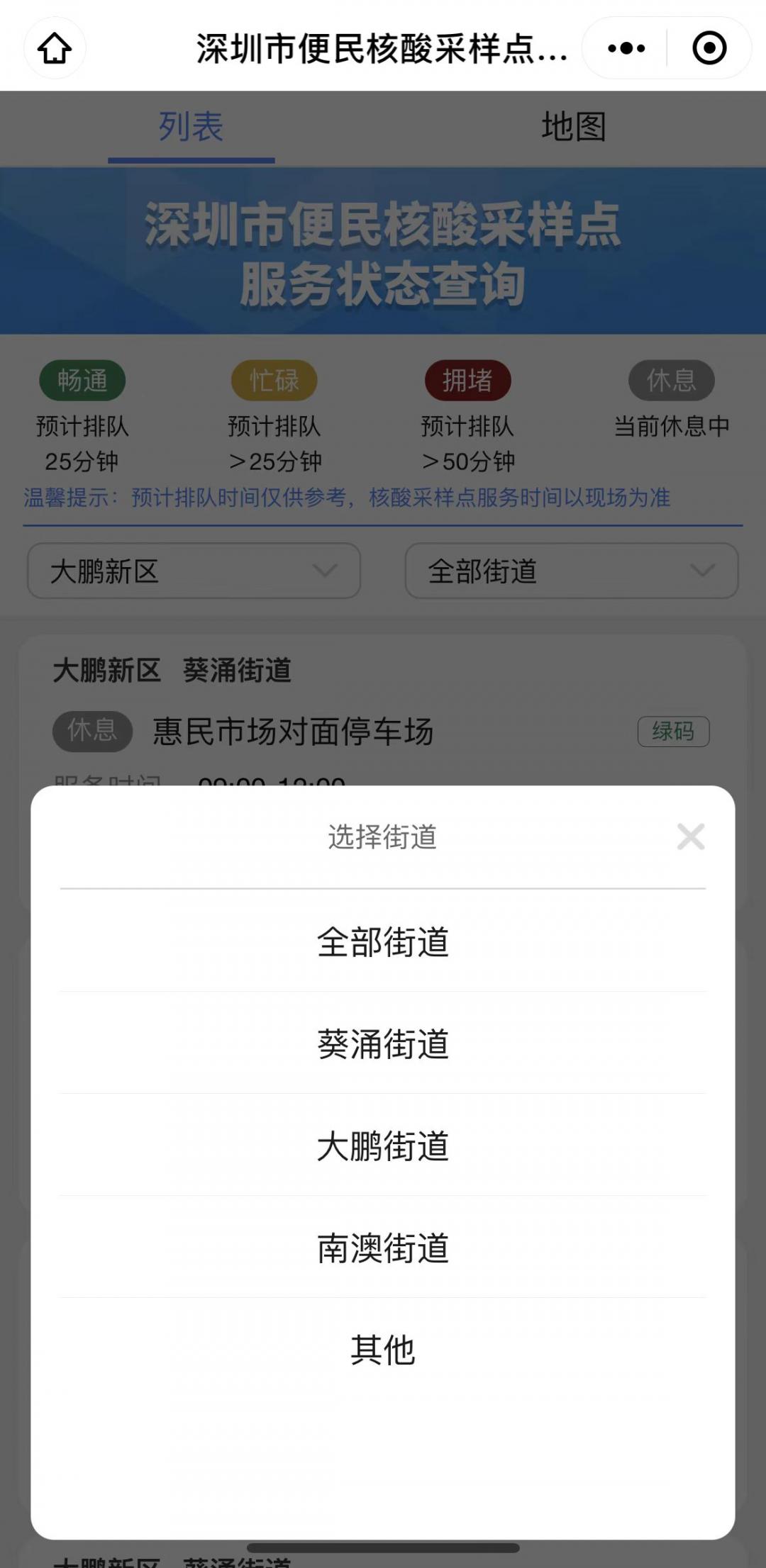Close the mini program with the circle icon
This screenshot has height=1568, width=766.
click(709, 48)
